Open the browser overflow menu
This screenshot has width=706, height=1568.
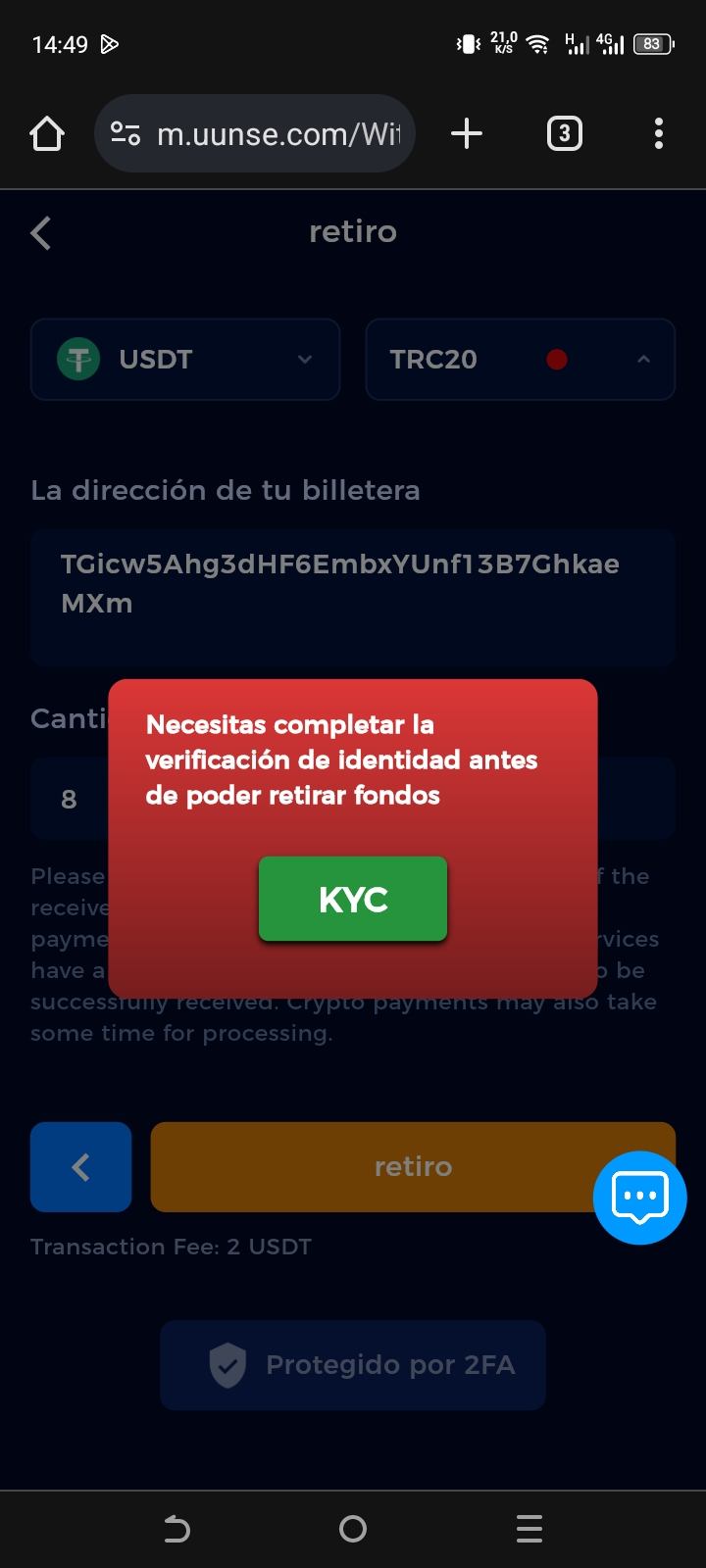658,134
